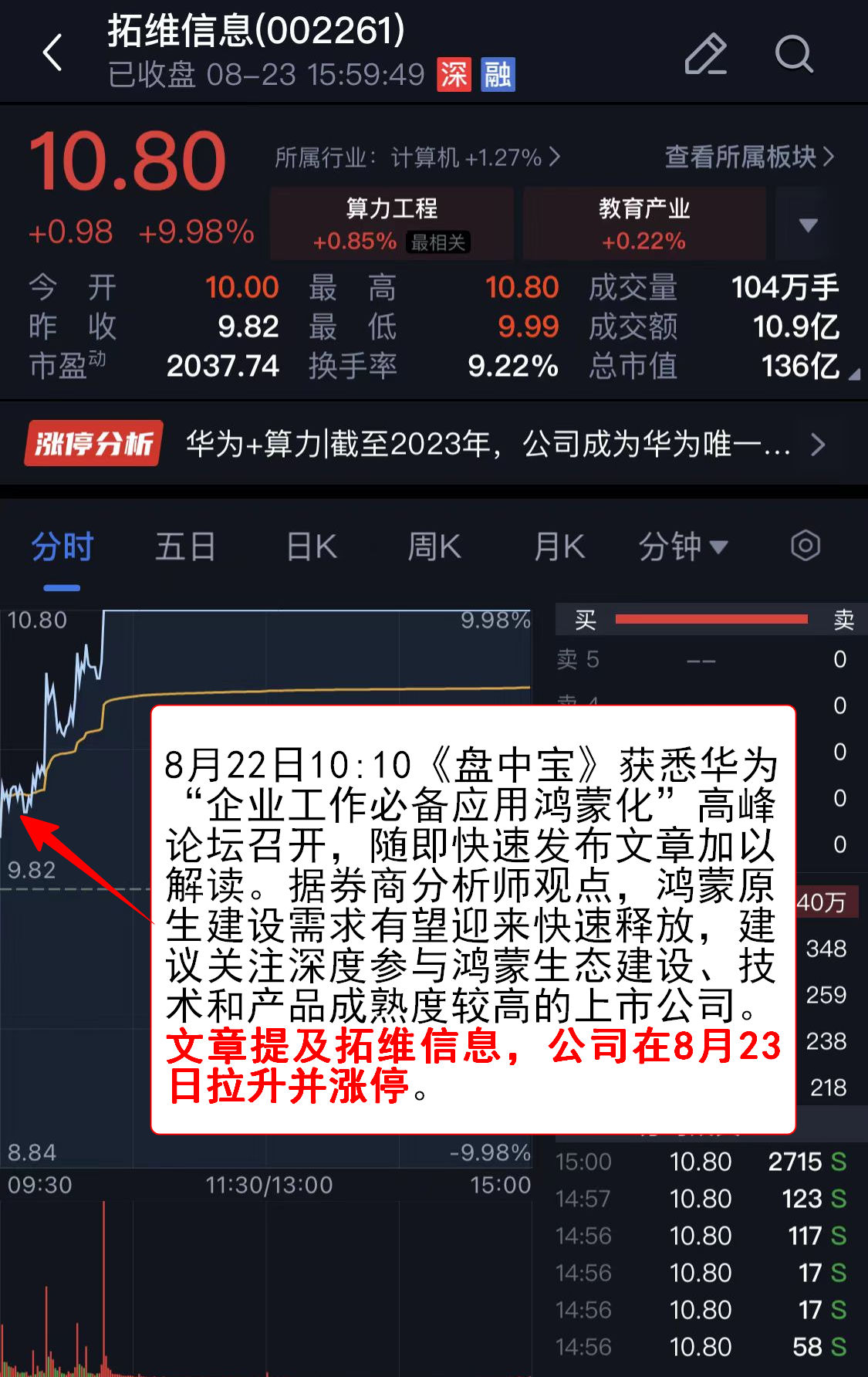Open stock search with the magnifier icon

click(793, 53)
